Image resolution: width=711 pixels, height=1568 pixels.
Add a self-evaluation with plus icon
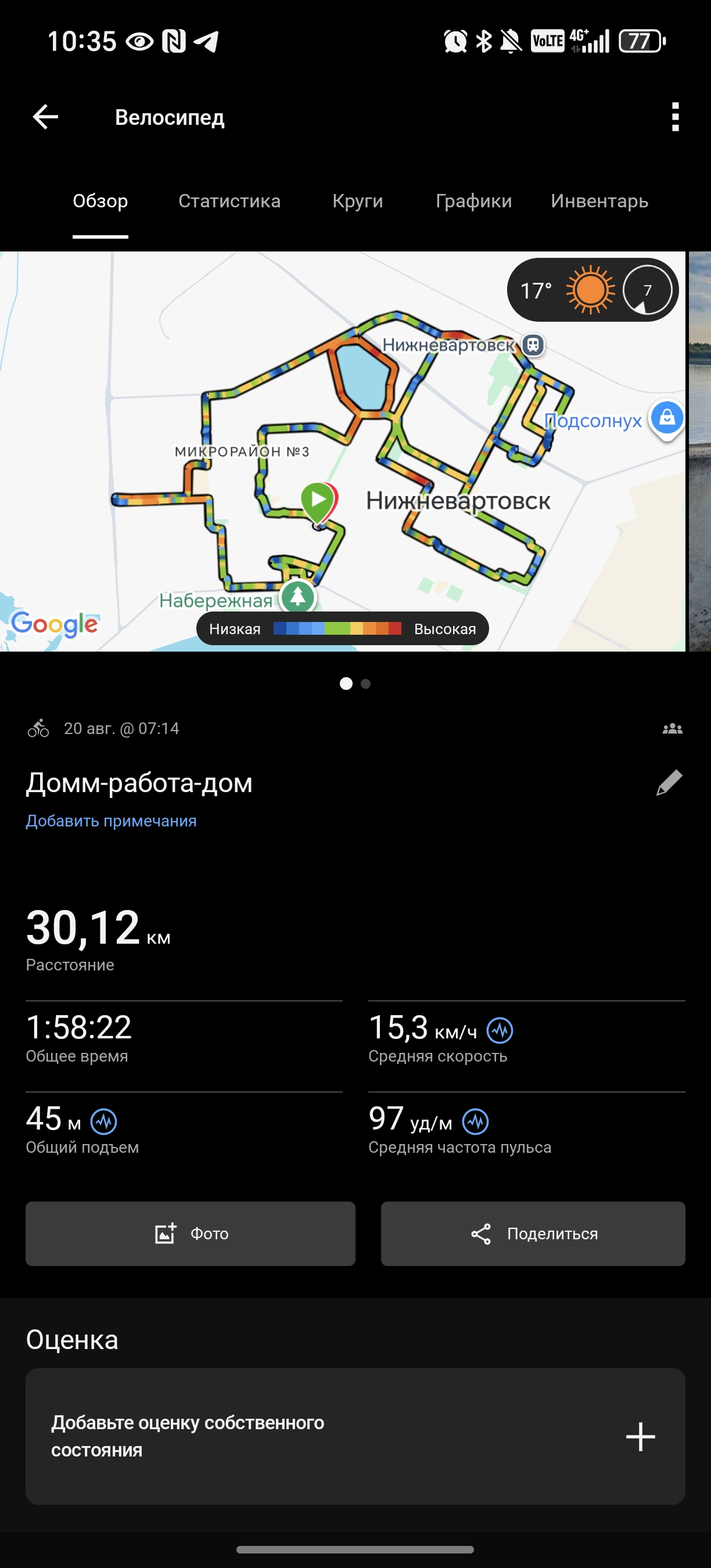640,1437
